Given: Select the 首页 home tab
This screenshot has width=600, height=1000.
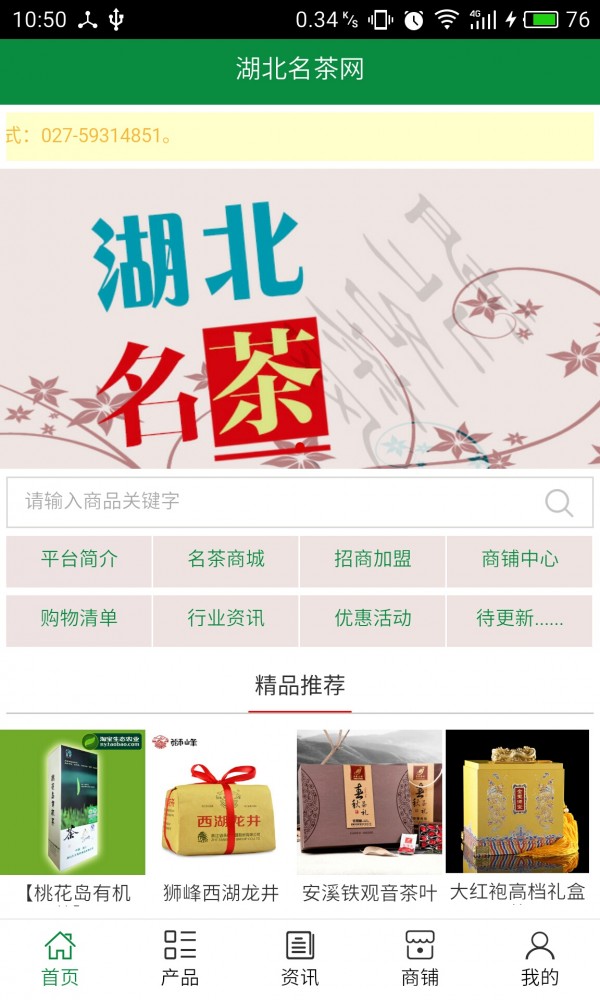Looking at the screenshot, I should tap(60, 958).
